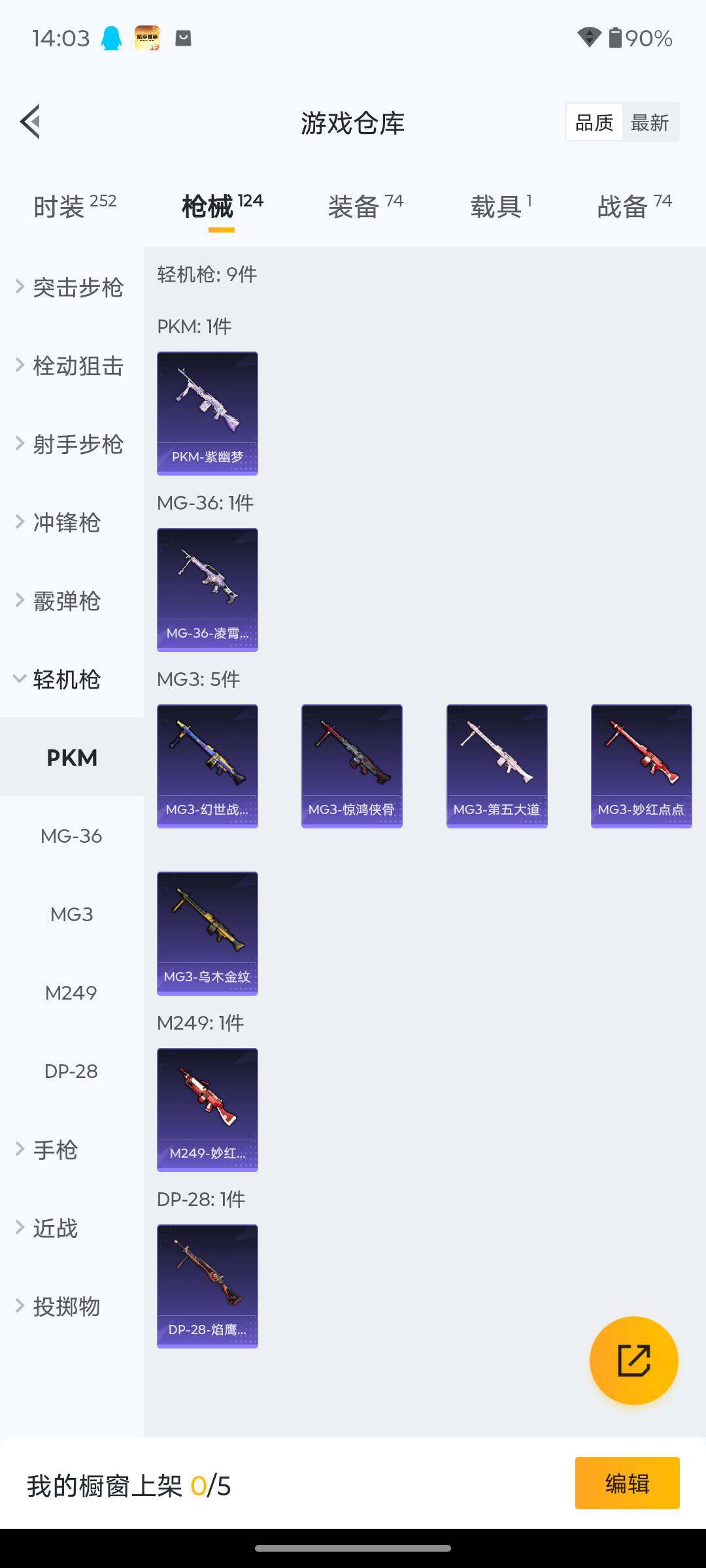Switch to the 时装 tab
This screenshot has height=1568, width=706.
tap(75, 206)
